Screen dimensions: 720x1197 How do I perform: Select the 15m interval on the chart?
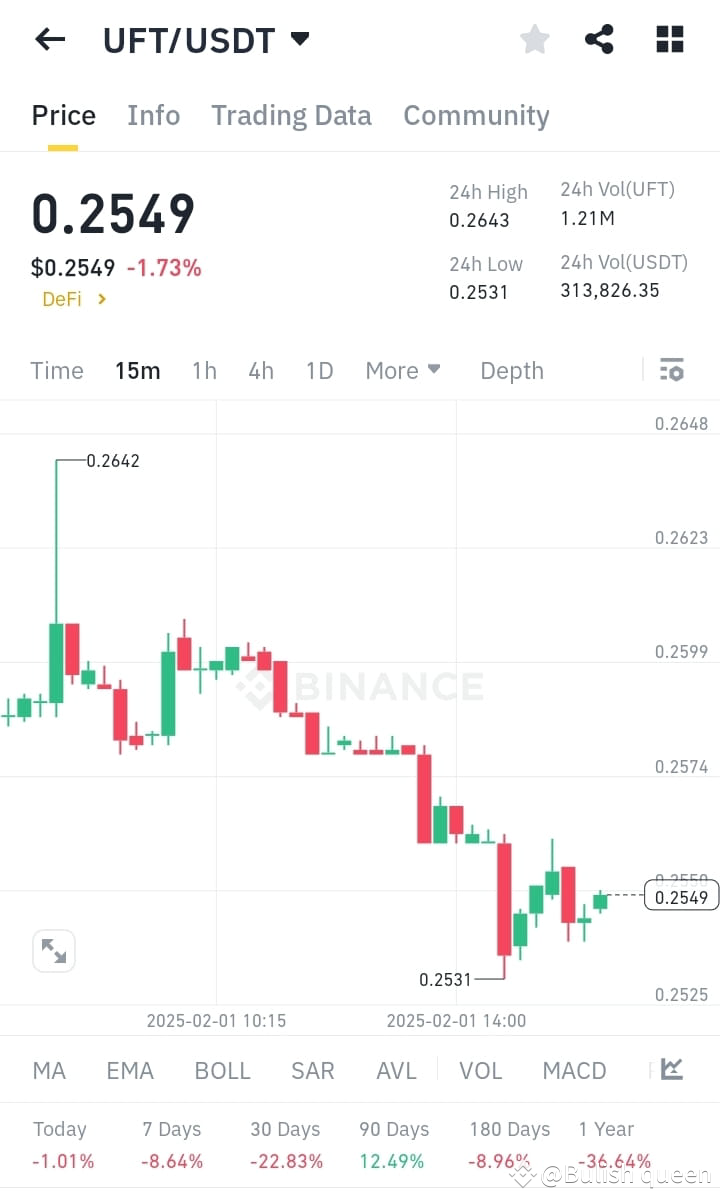137,370
